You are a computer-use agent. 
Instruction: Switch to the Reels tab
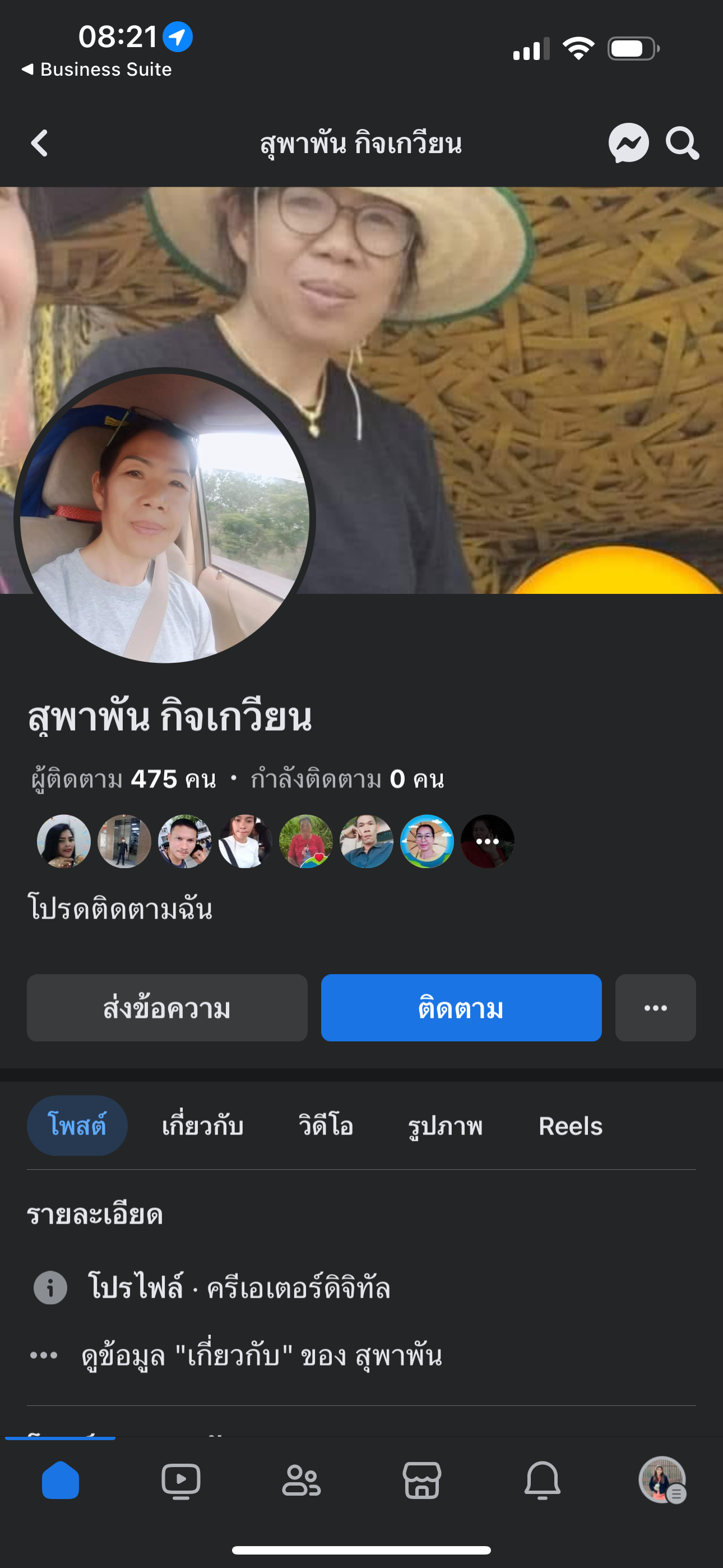pos(570,1126)
